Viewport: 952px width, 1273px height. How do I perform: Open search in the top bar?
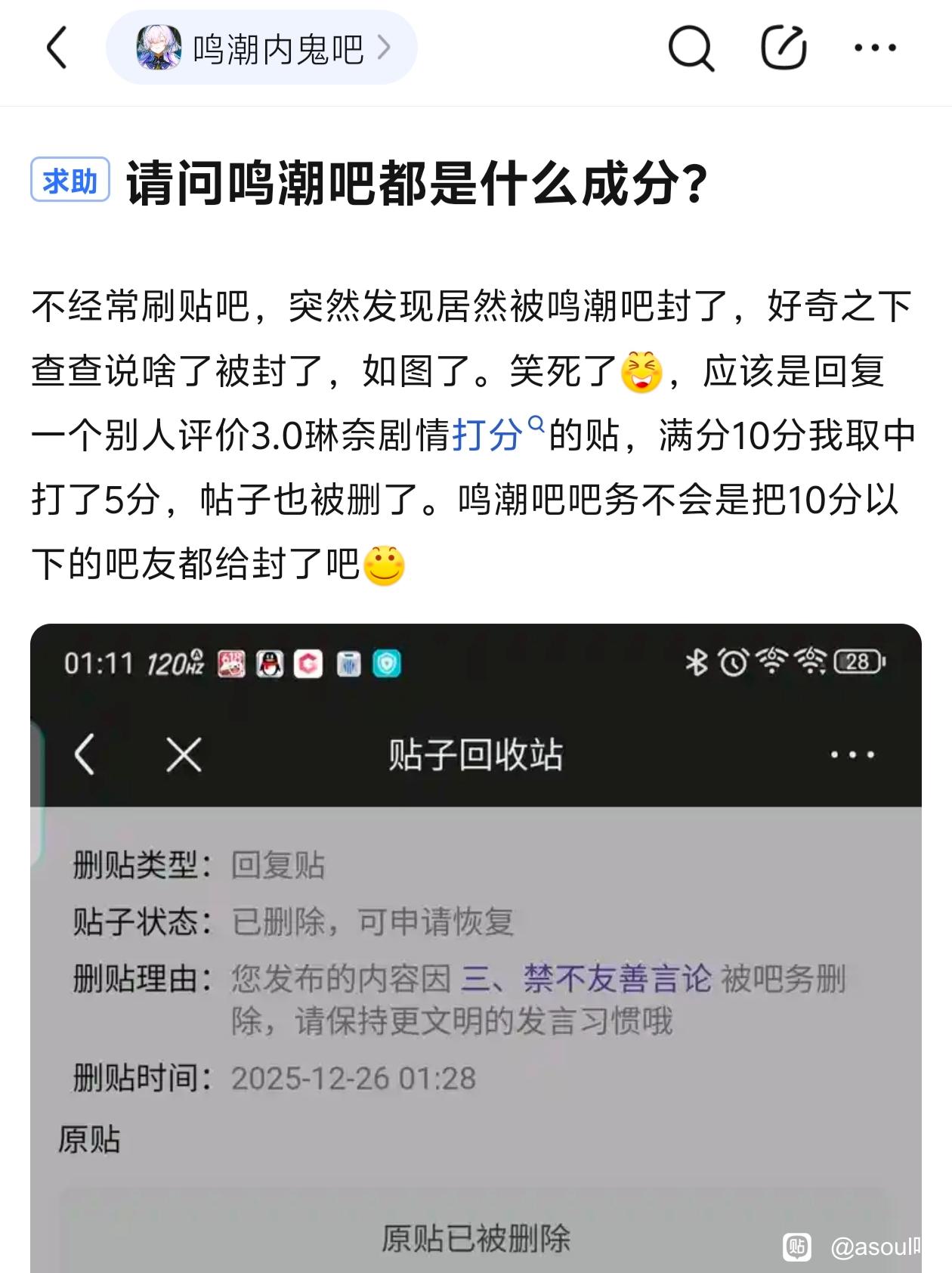pyautogui.click(x=691, y=48)
